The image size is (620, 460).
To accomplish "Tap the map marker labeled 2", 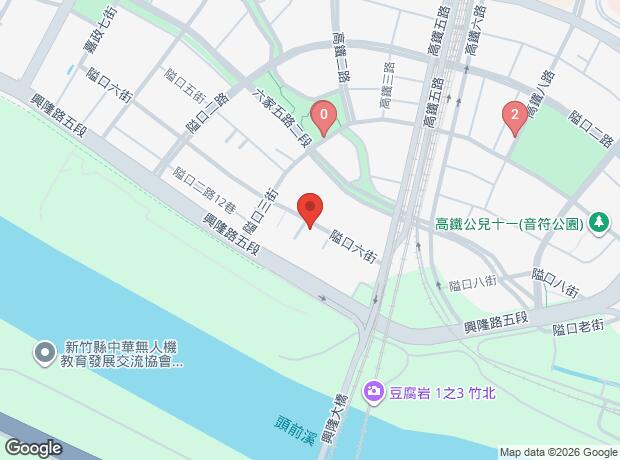I will click(514, 117).
